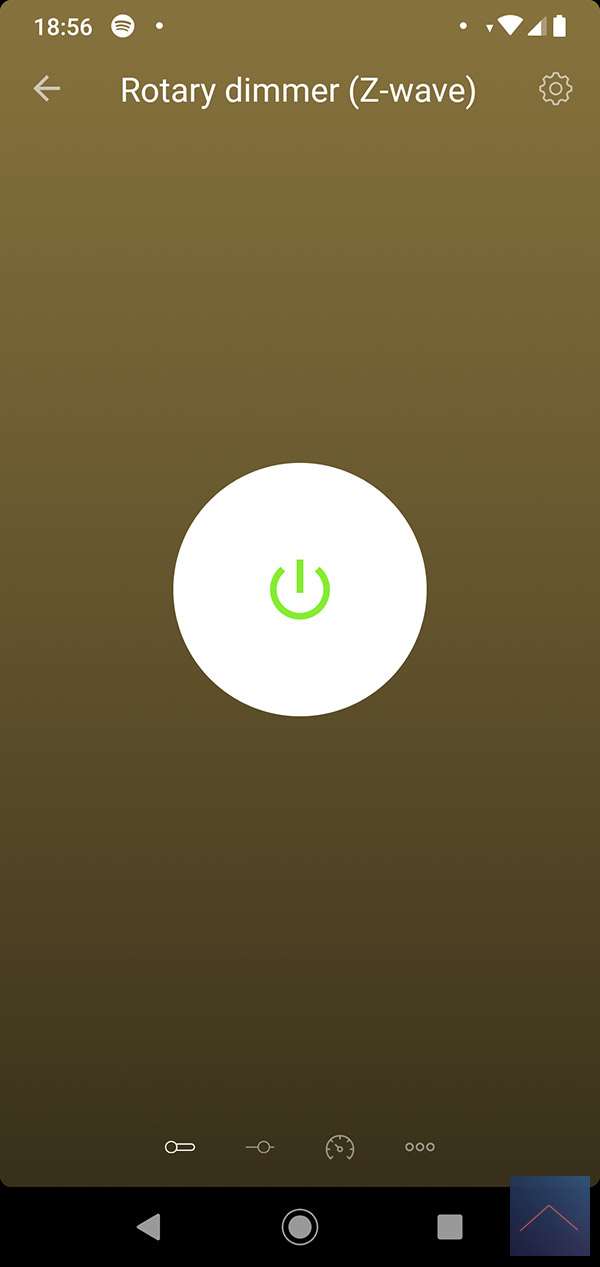Tap the Android home button
Image resolution: width=600 pixels, height=1267 pixels.
point(300,1226)
